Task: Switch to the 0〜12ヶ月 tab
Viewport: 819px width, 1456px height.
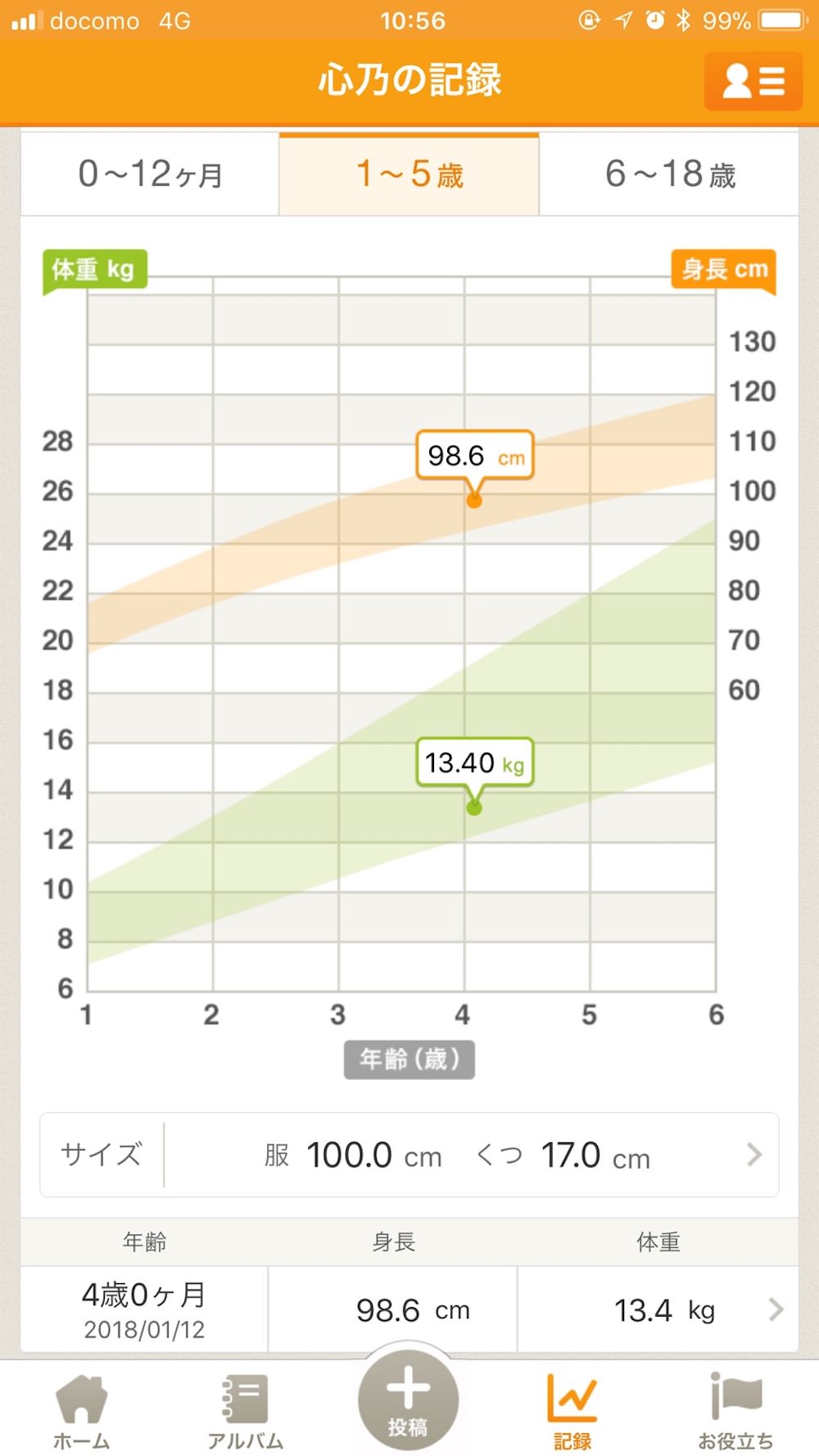Action: [150, 174]
